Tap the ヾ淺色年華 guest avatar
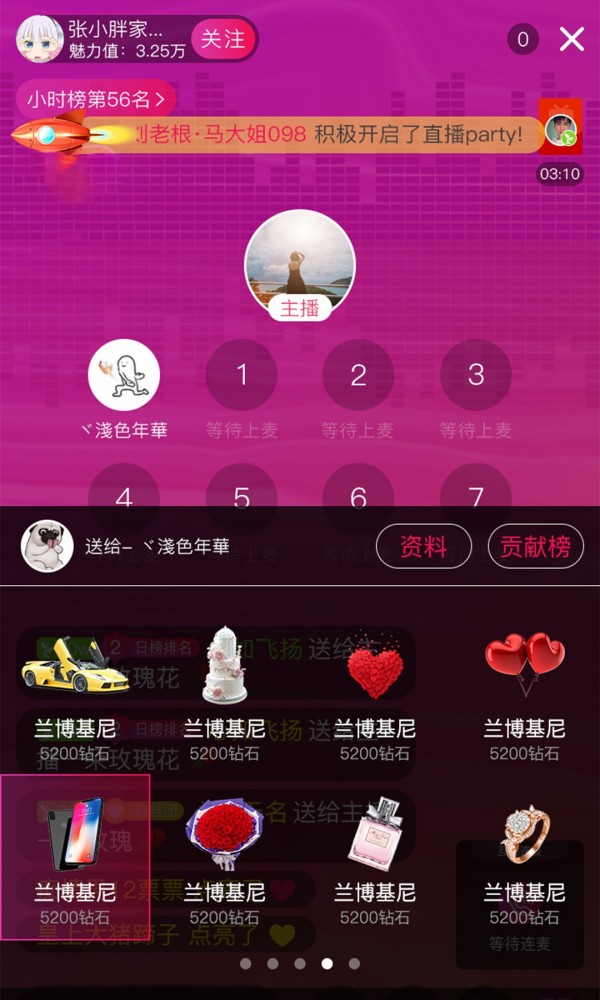Viewport: 600px width, 1000px height. (x=124, y=376)
